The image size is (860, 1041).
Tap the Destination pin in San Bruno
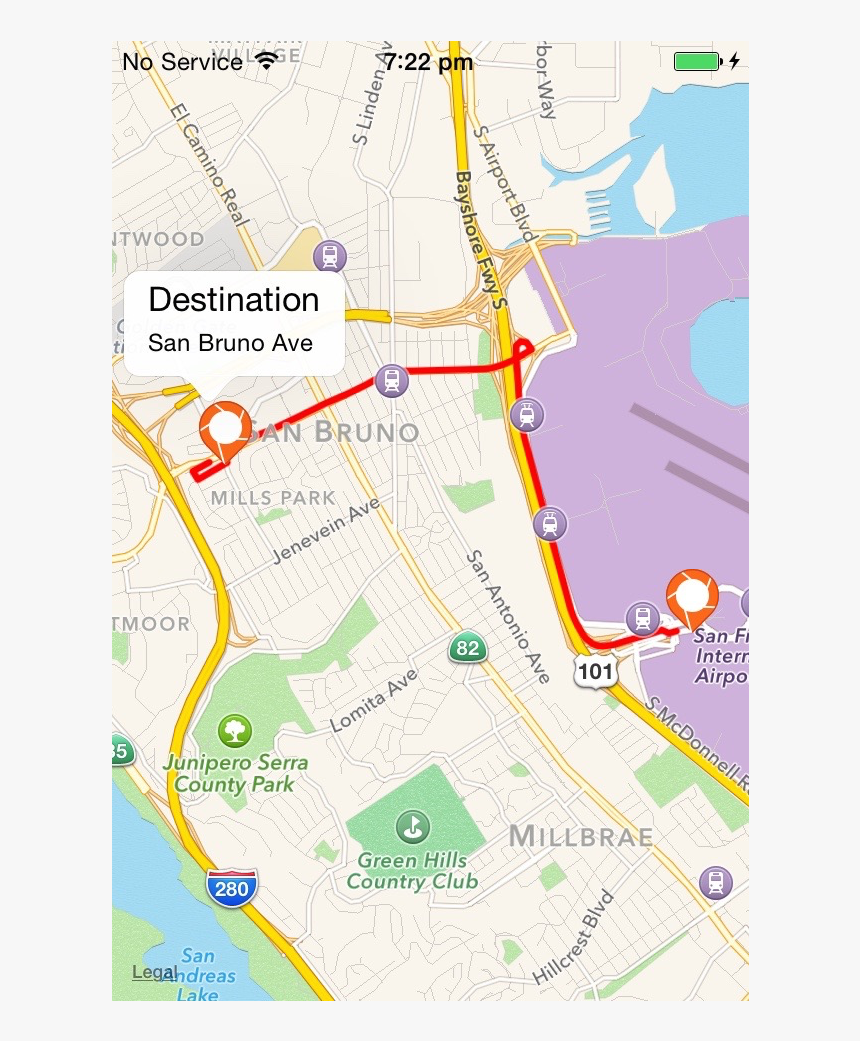coord(225,428)
